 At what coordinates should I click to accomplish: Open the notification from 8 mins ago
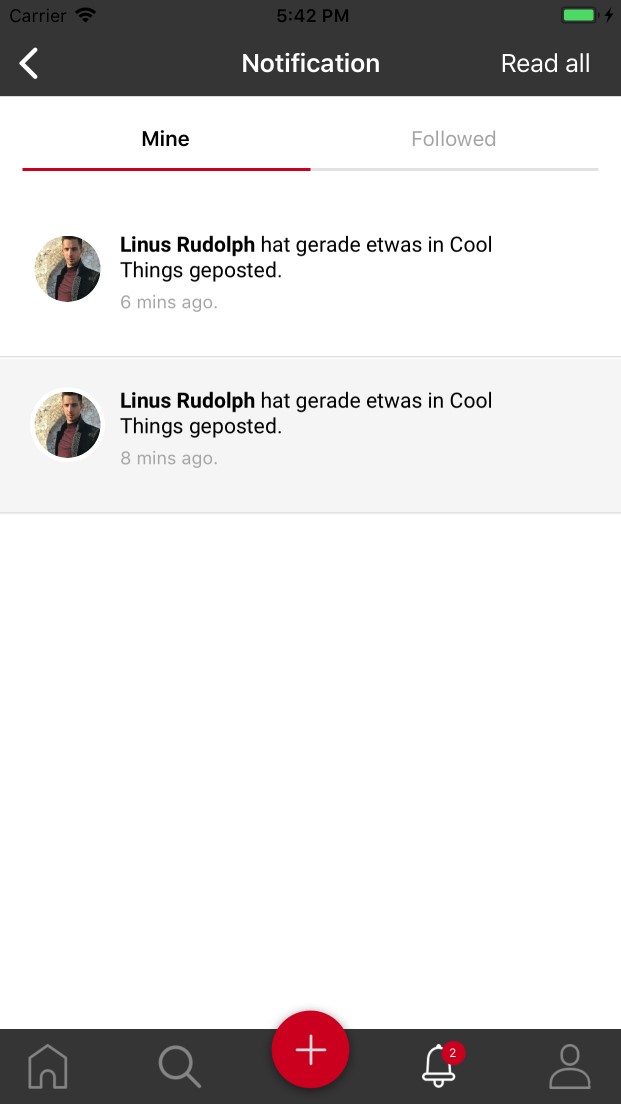pos(310,435)
